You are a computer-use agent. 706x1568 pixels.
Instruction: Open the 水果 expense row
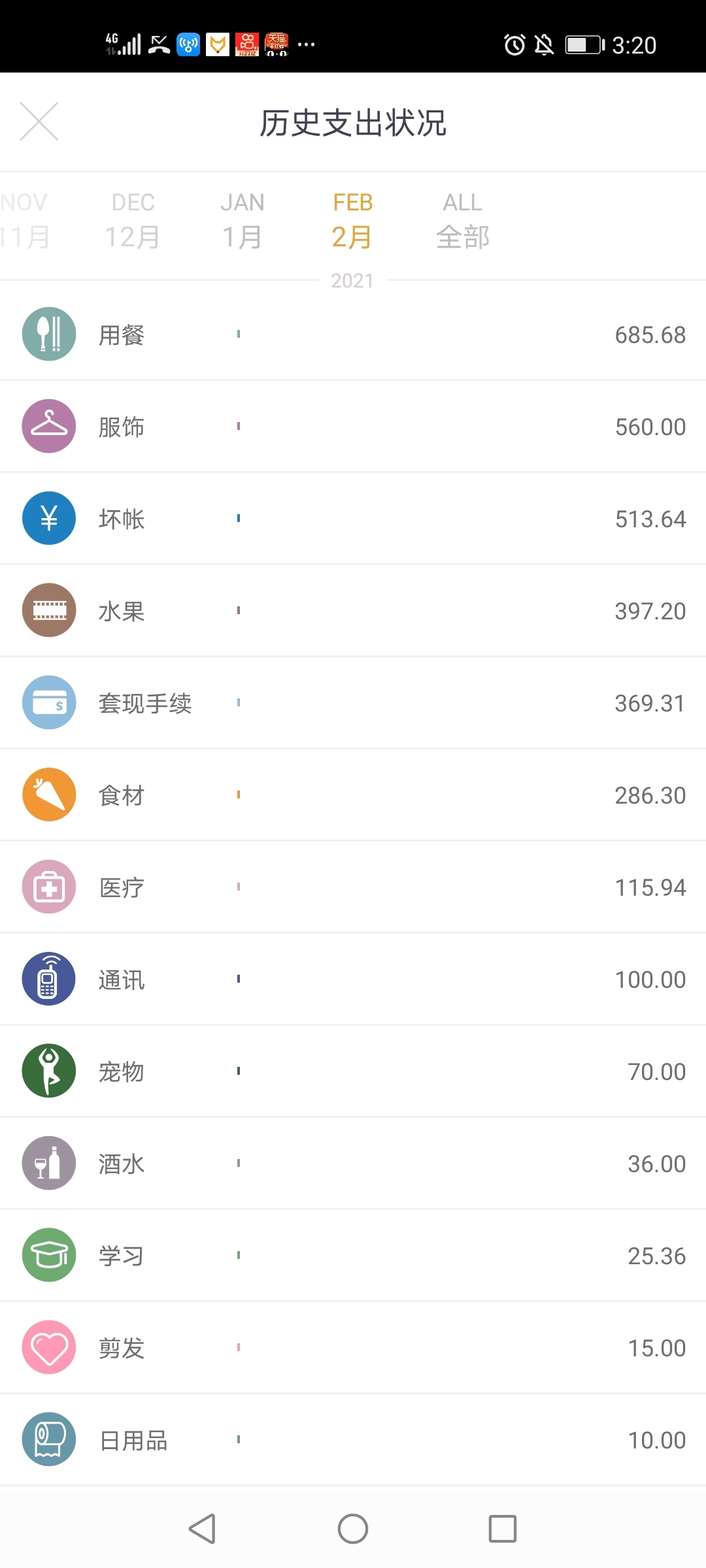tap(353, 610)
